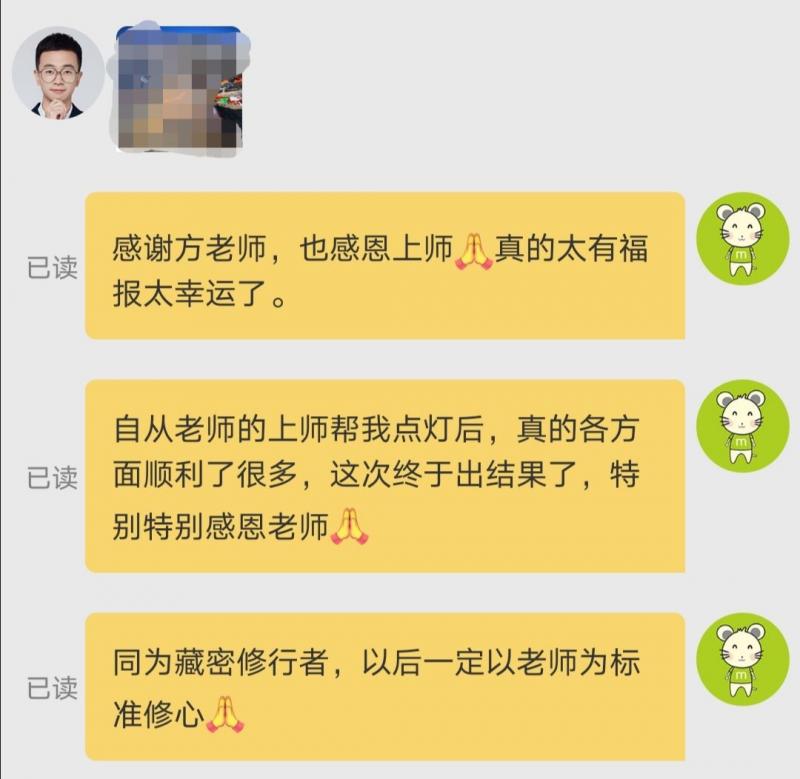Screen dimensions: 800x779
Task: Open the blurred picture message in the chat
Action: point(180,88)
